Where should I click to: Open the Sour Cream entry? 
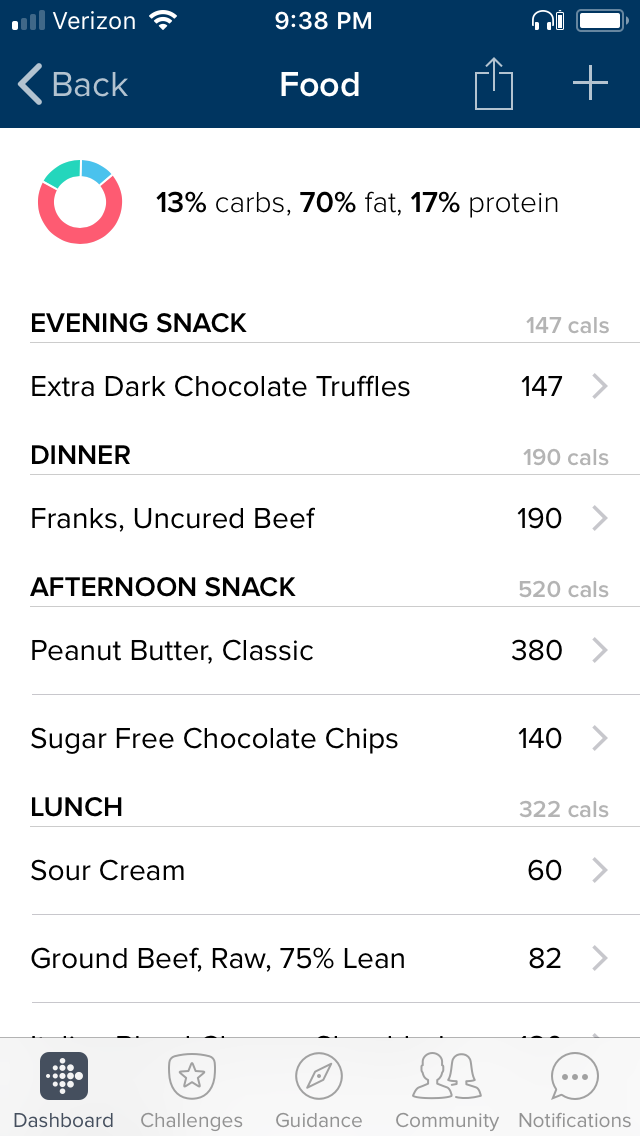(320, 871)
